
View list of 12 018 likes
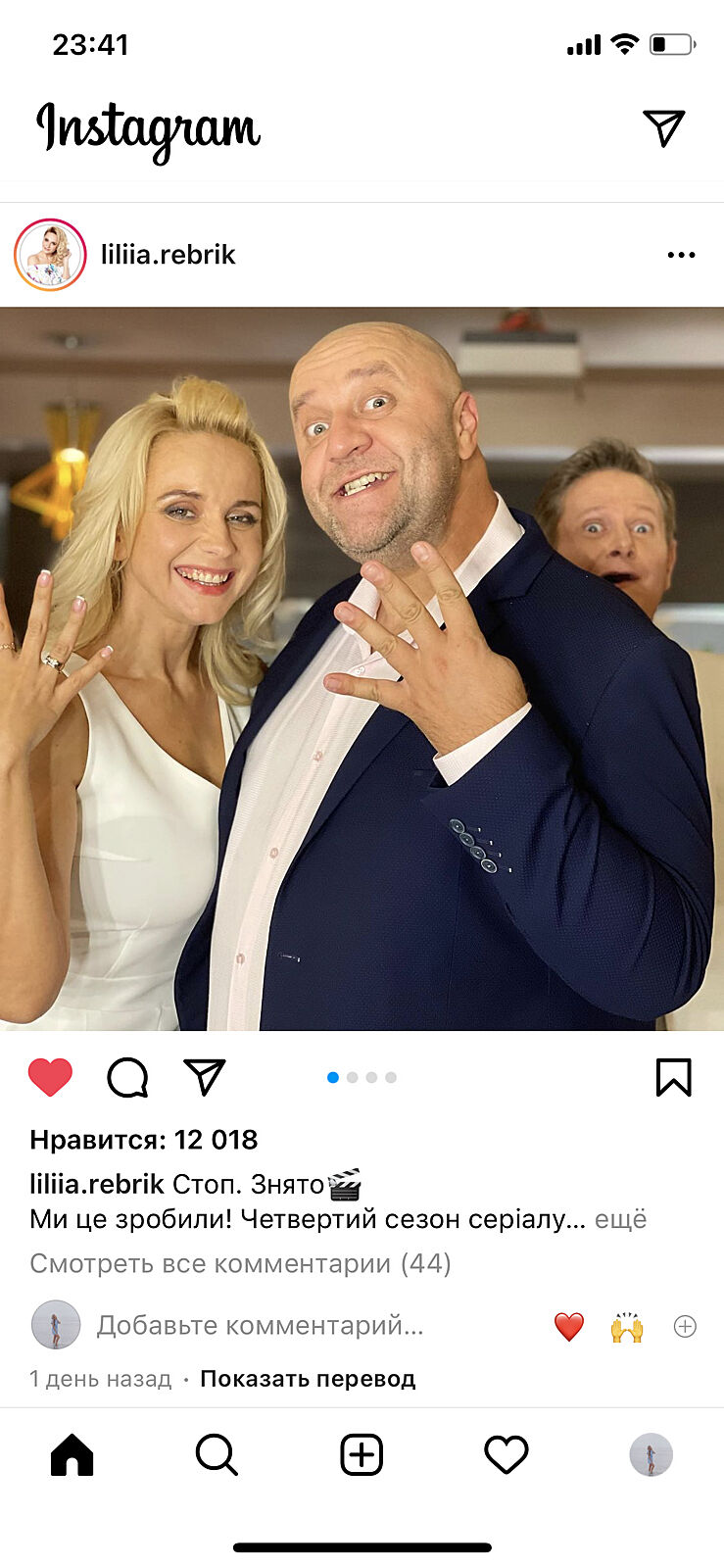(x=144, y=1140)
